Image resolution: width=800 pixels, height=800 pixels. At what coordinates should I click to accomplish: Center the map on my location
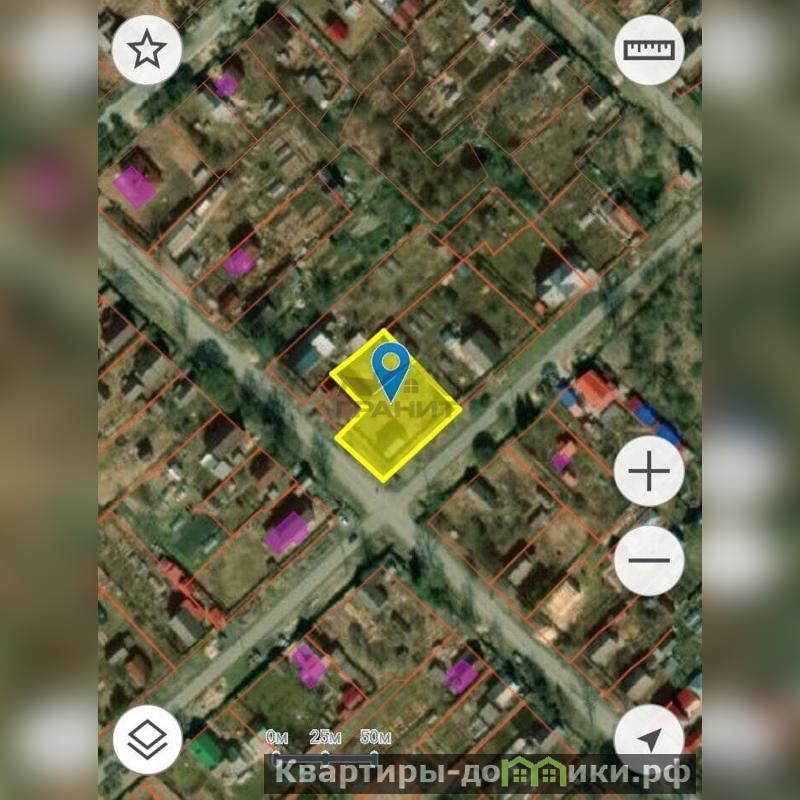click(x=649, y=739)
